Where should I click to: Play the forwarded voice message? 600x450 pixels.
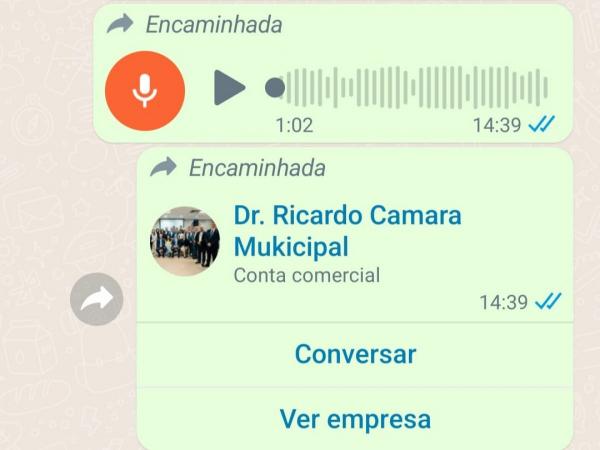point(229,88)
